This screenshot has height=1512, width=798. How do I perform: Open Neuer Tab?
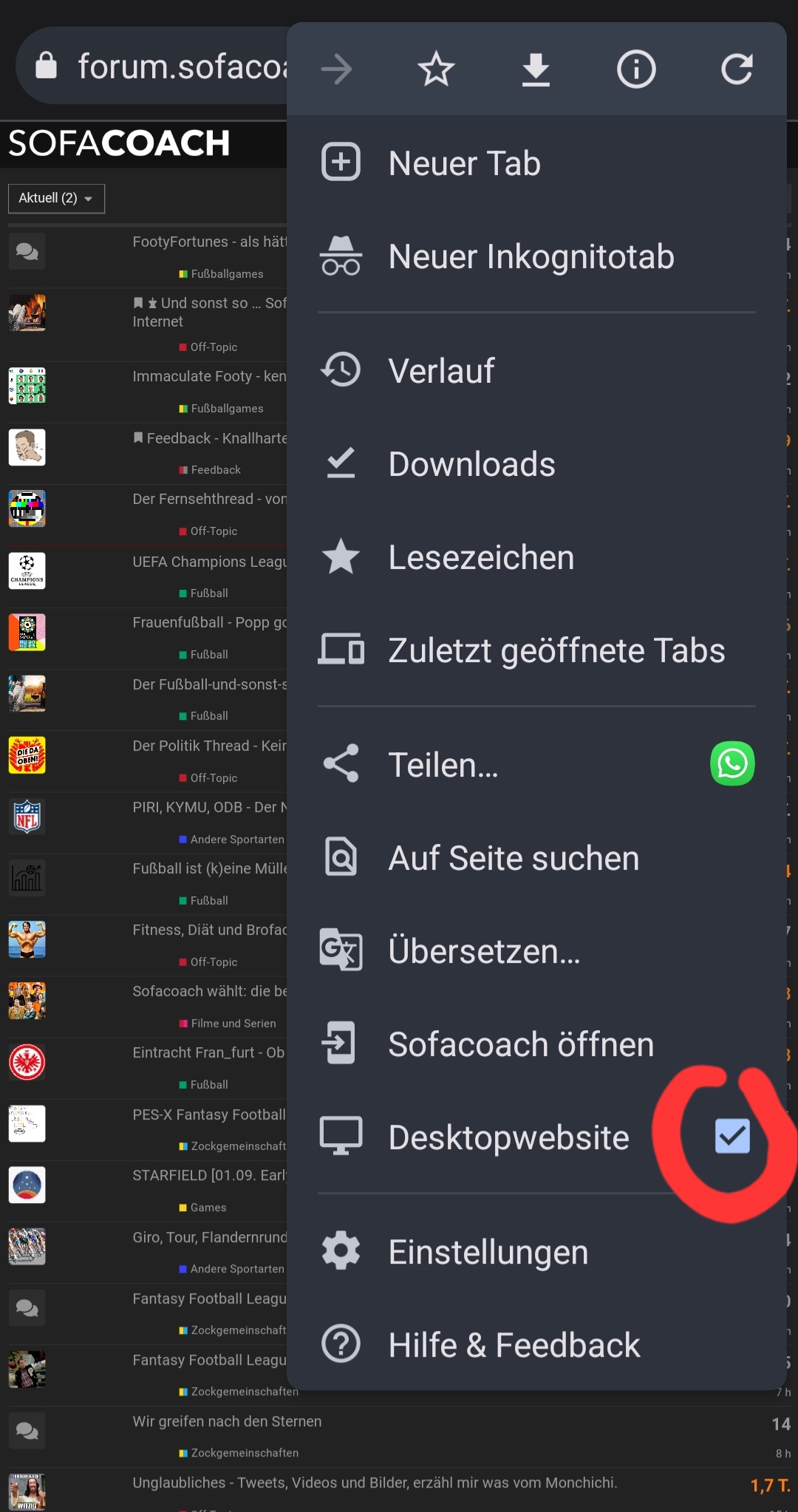tap(464, 163)
